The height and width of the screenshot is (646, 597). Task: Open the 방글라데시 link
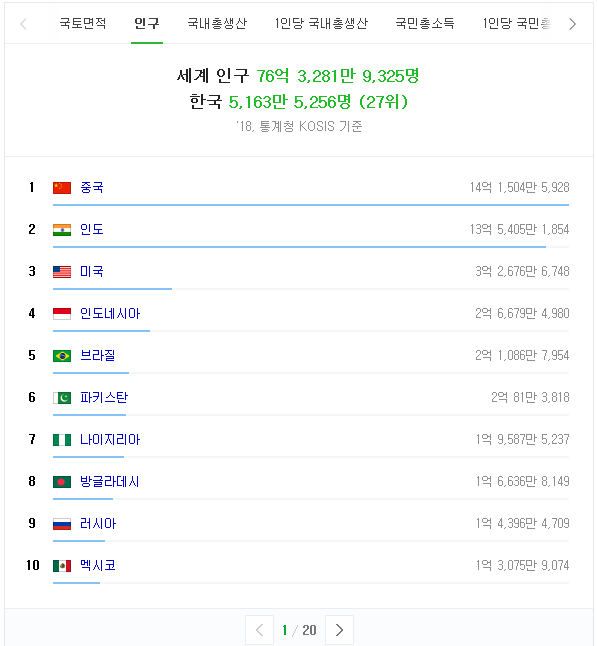pos(110,482)
